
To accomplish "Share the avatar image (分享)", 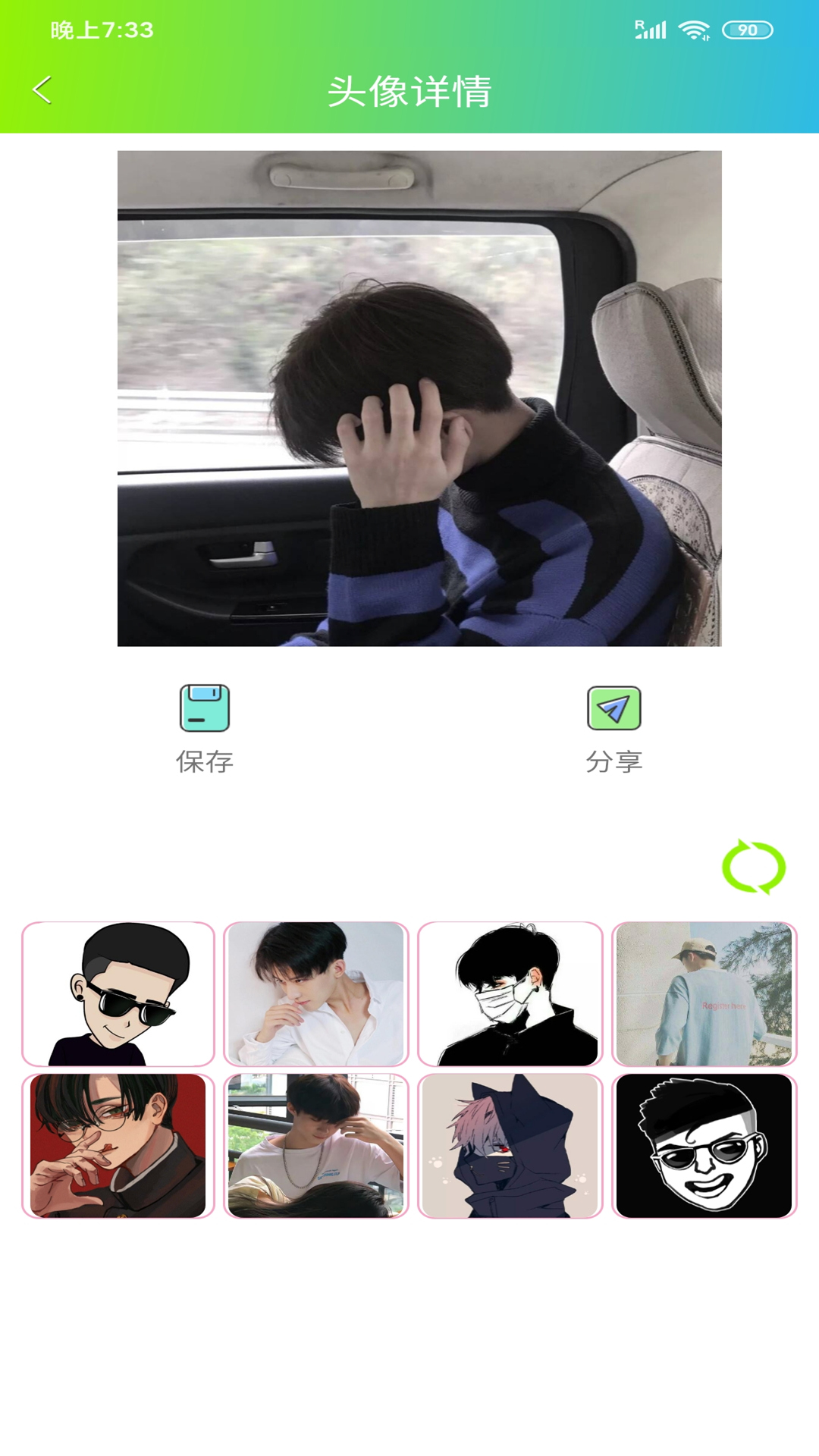I will tap(613, 727).
